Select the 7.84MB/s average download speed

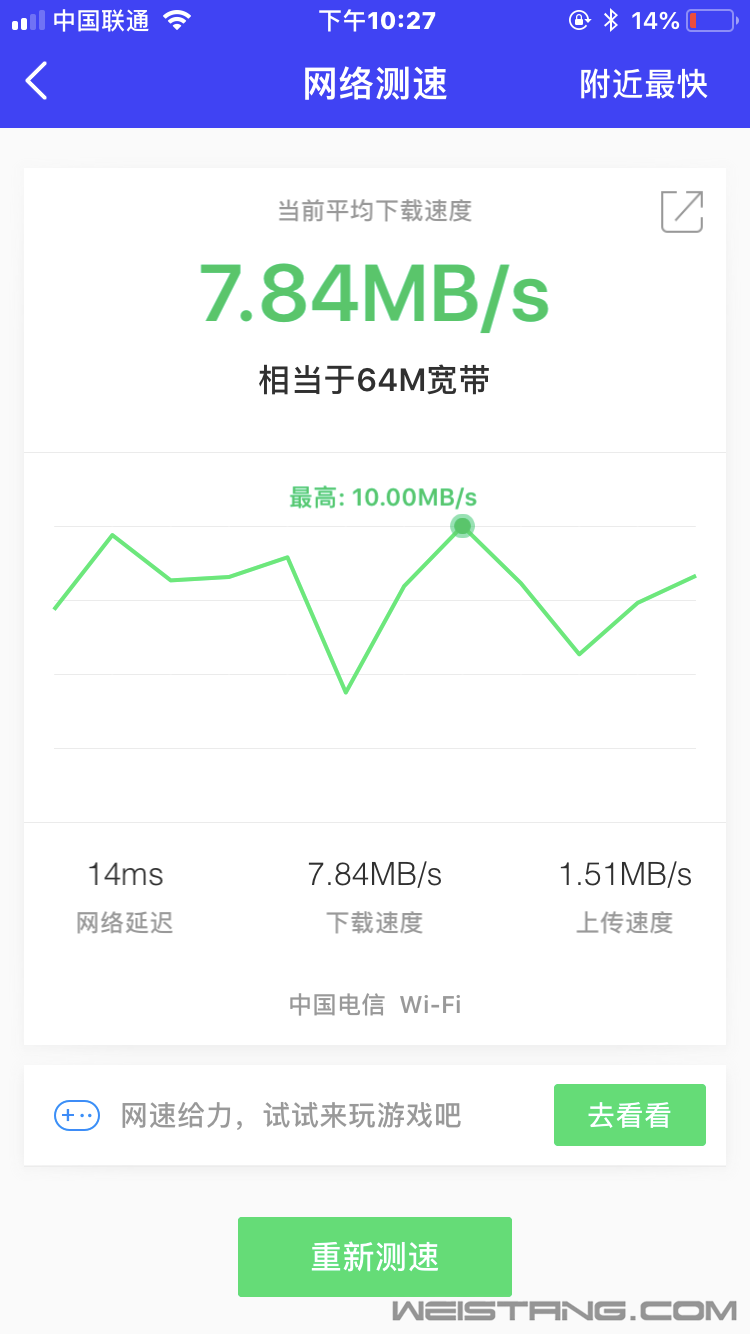point(374,291)
